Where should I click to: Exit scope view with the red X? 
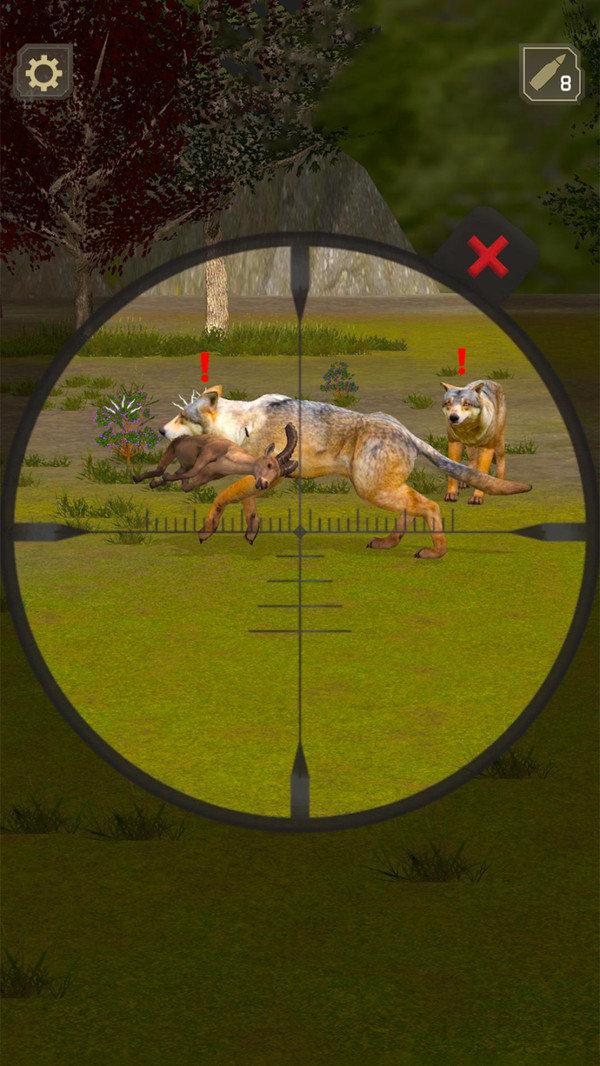[487, 256]
